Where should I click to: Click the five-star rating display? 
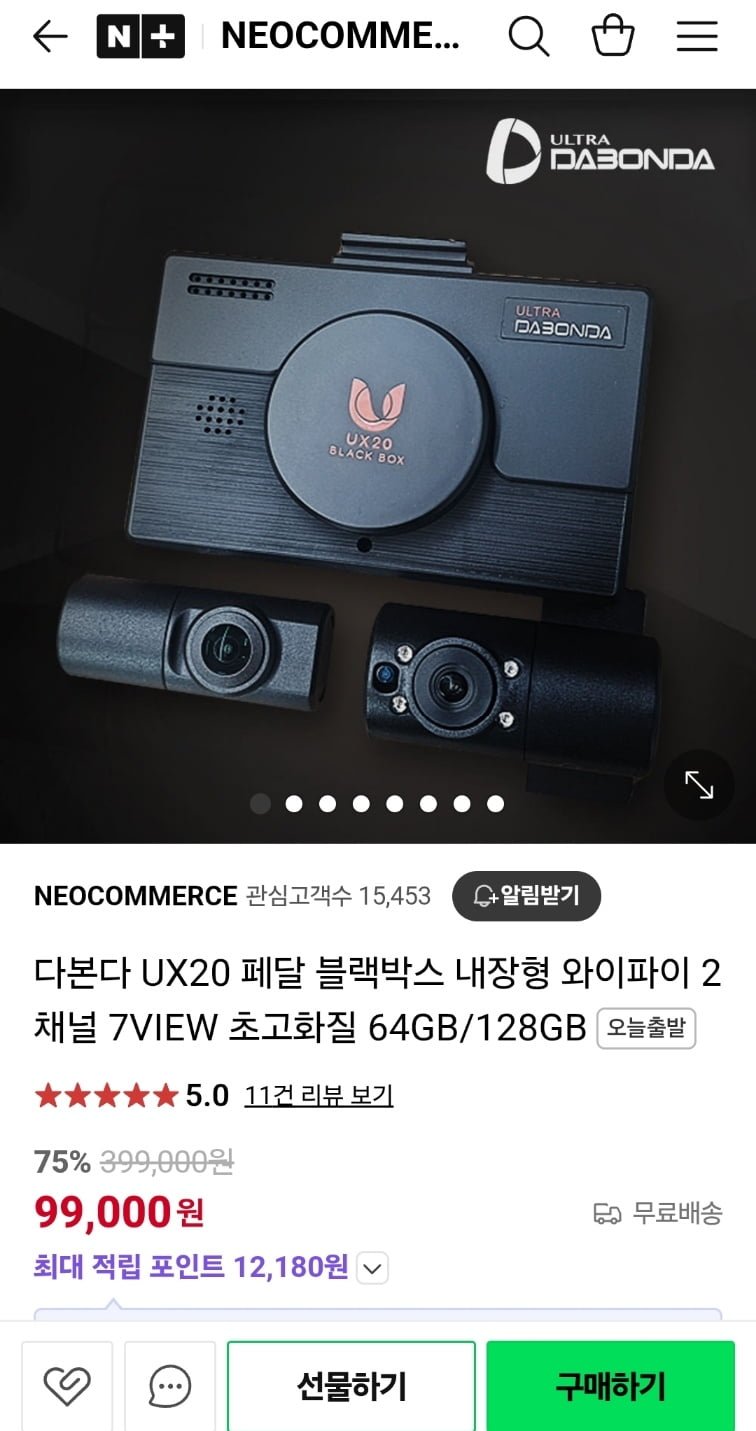coord(103,1094)
